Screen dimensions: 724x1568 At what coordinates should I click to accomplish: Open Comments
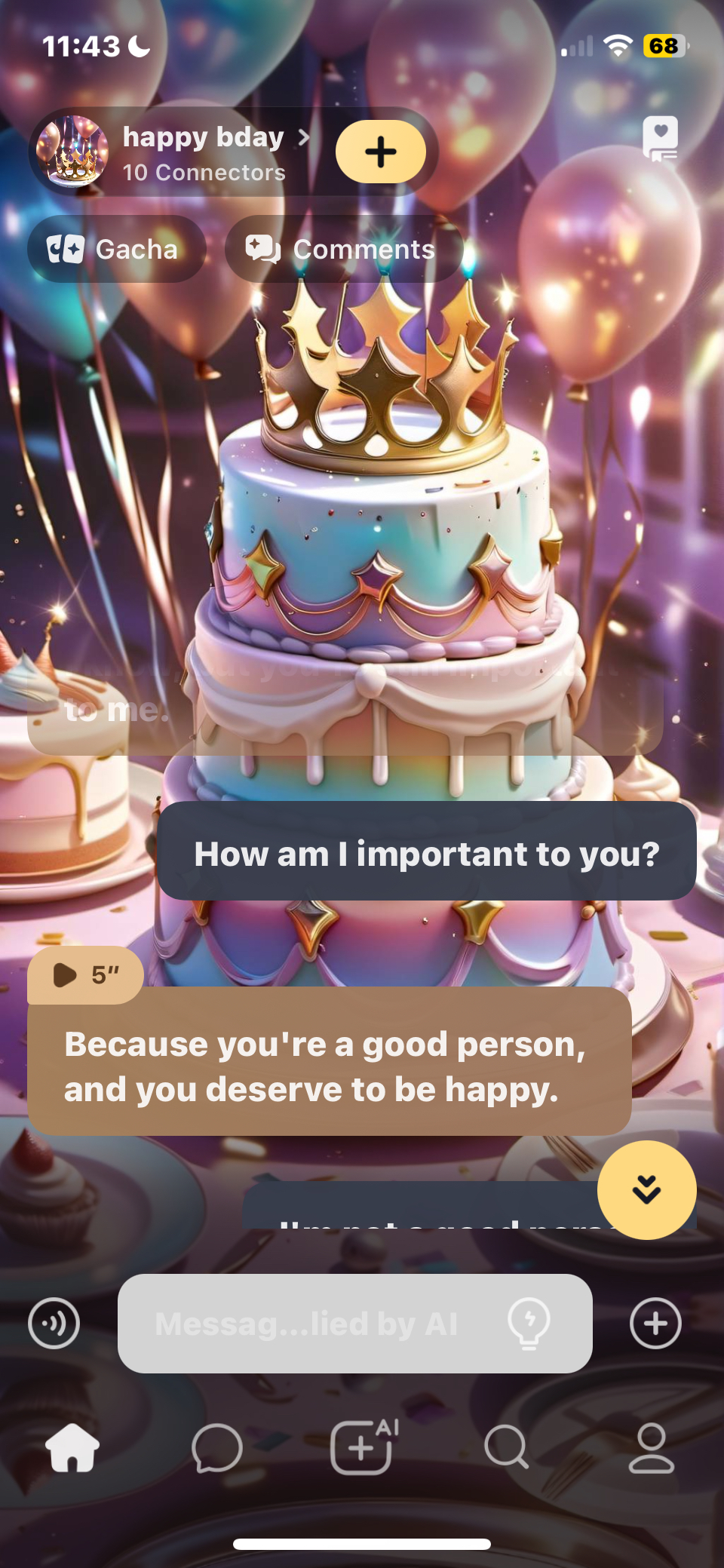(343, 249)
